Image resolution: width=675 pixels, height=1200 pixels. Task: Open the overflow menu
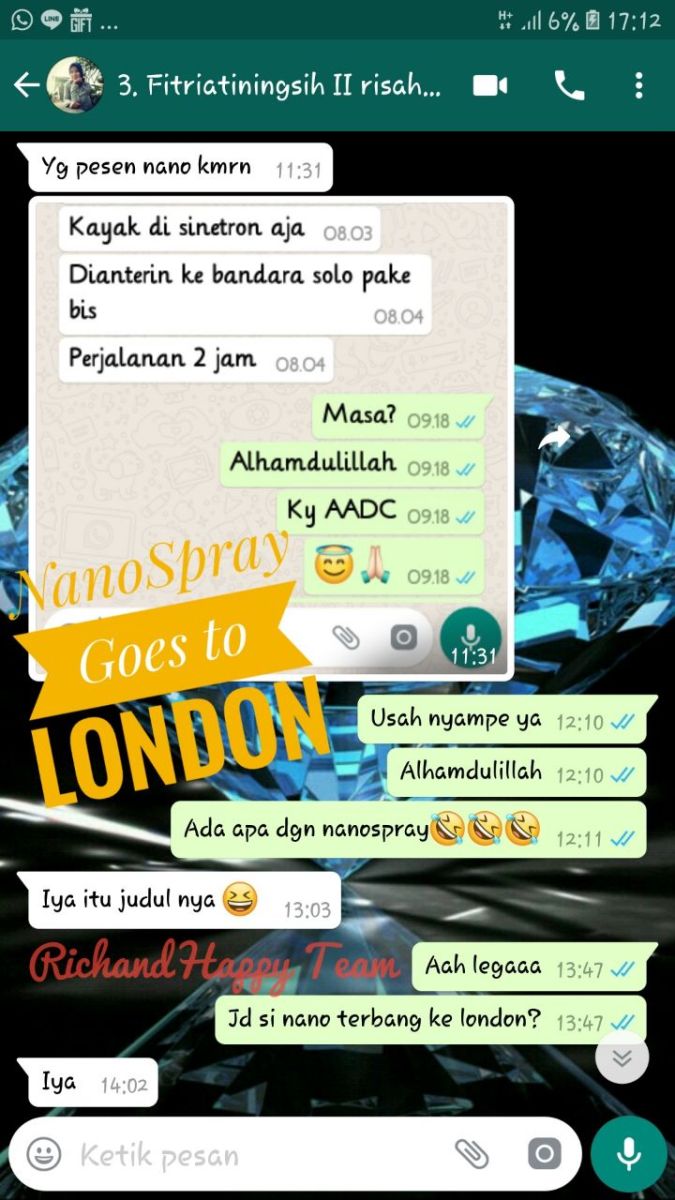point(638,86)
